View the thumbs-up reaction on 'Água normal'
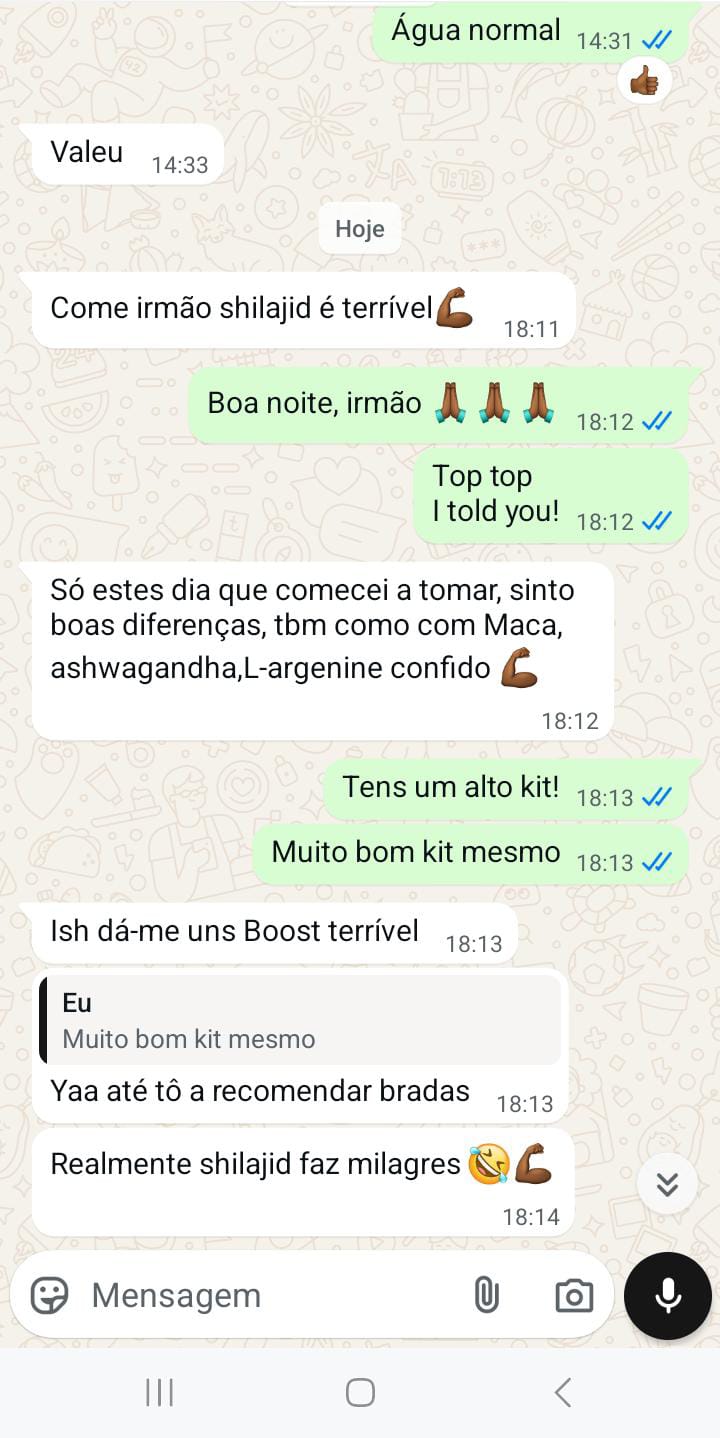Screen dimensions: 720x1438 [x=644, y=81]
